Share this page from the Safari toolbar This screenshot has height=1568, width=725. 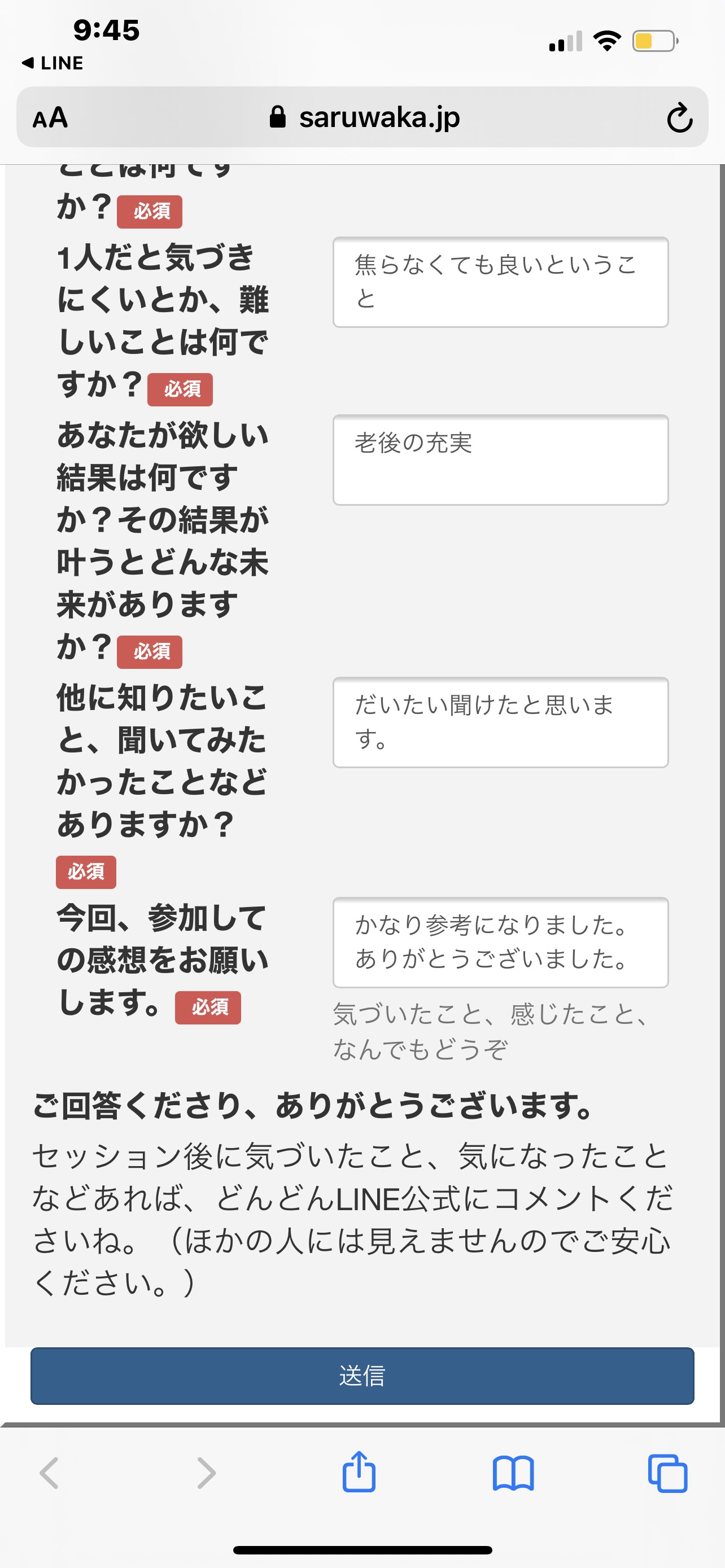point(359,1472)
